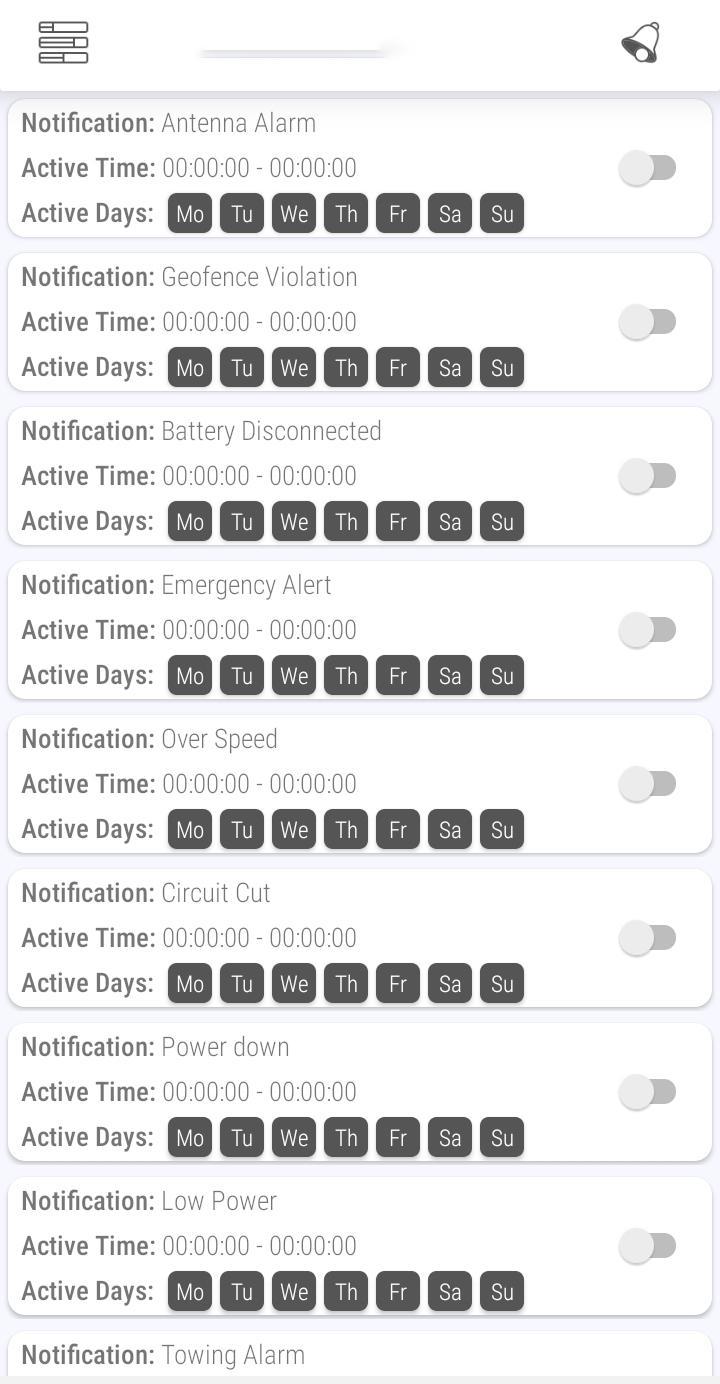Toggle Tu day for Circuit Cut
Viewport: 720px width, 1384px height.
pyautogui.click(x=242, y=984)
